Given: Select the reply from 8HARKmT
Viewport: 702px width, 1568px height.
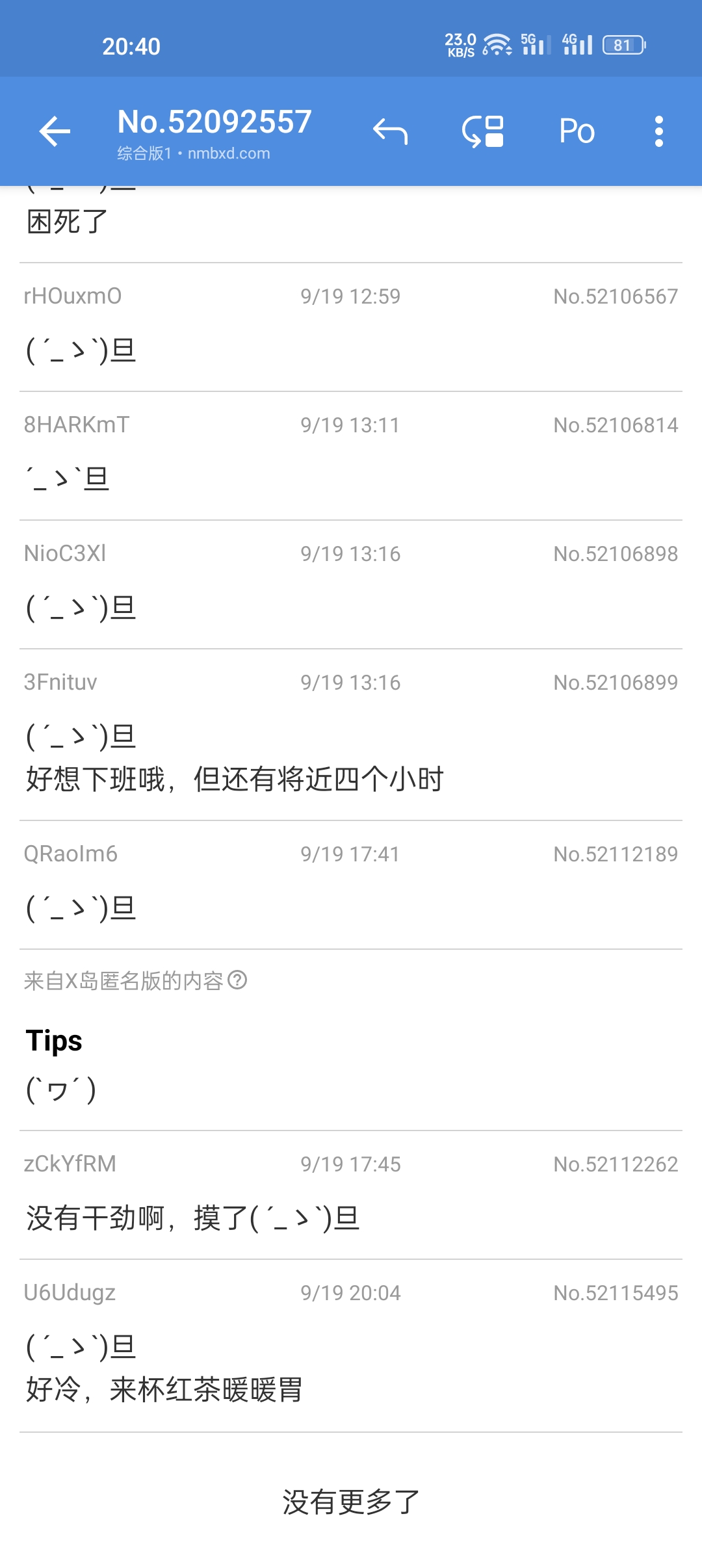Looking at the screenshot, I should [351, 456].
